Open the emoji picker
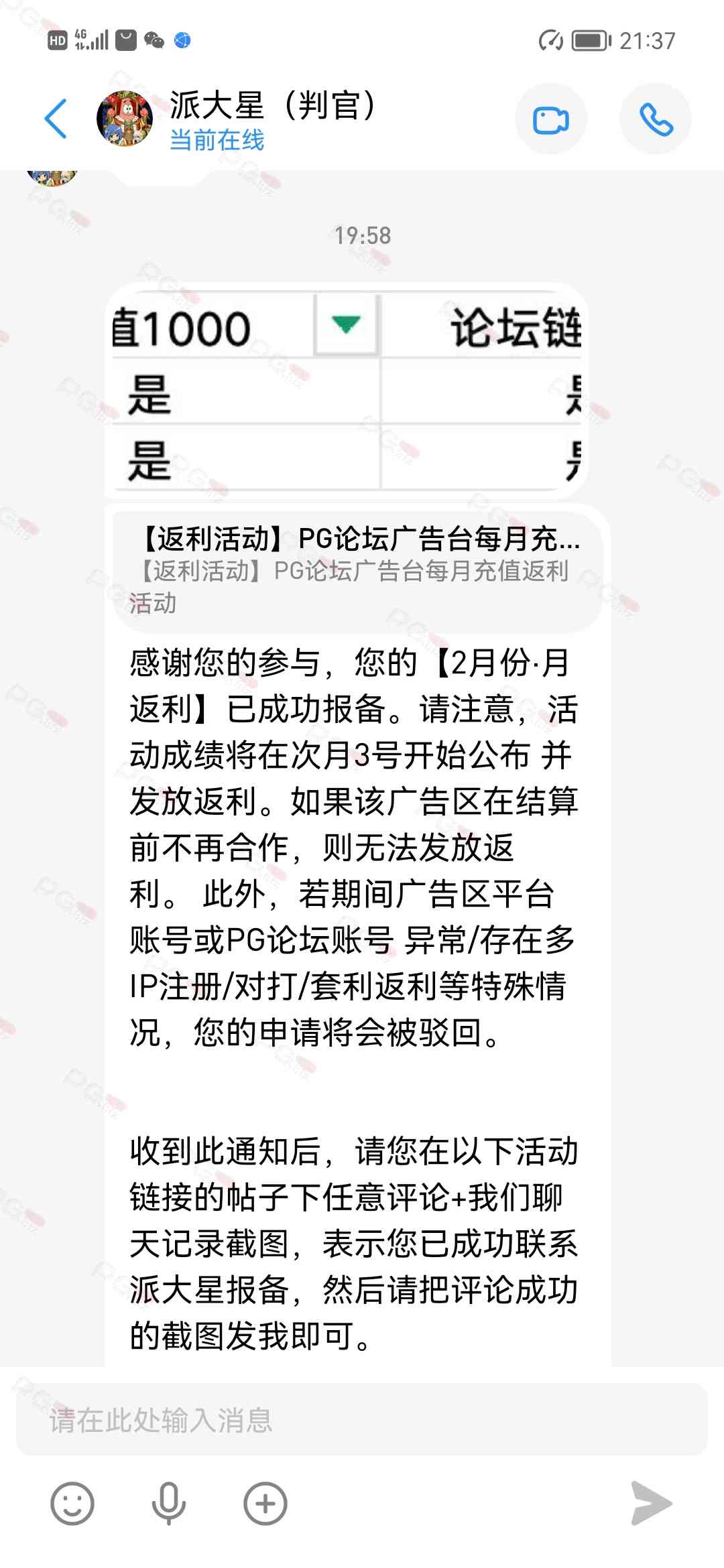 click(x=72, y=1504)
